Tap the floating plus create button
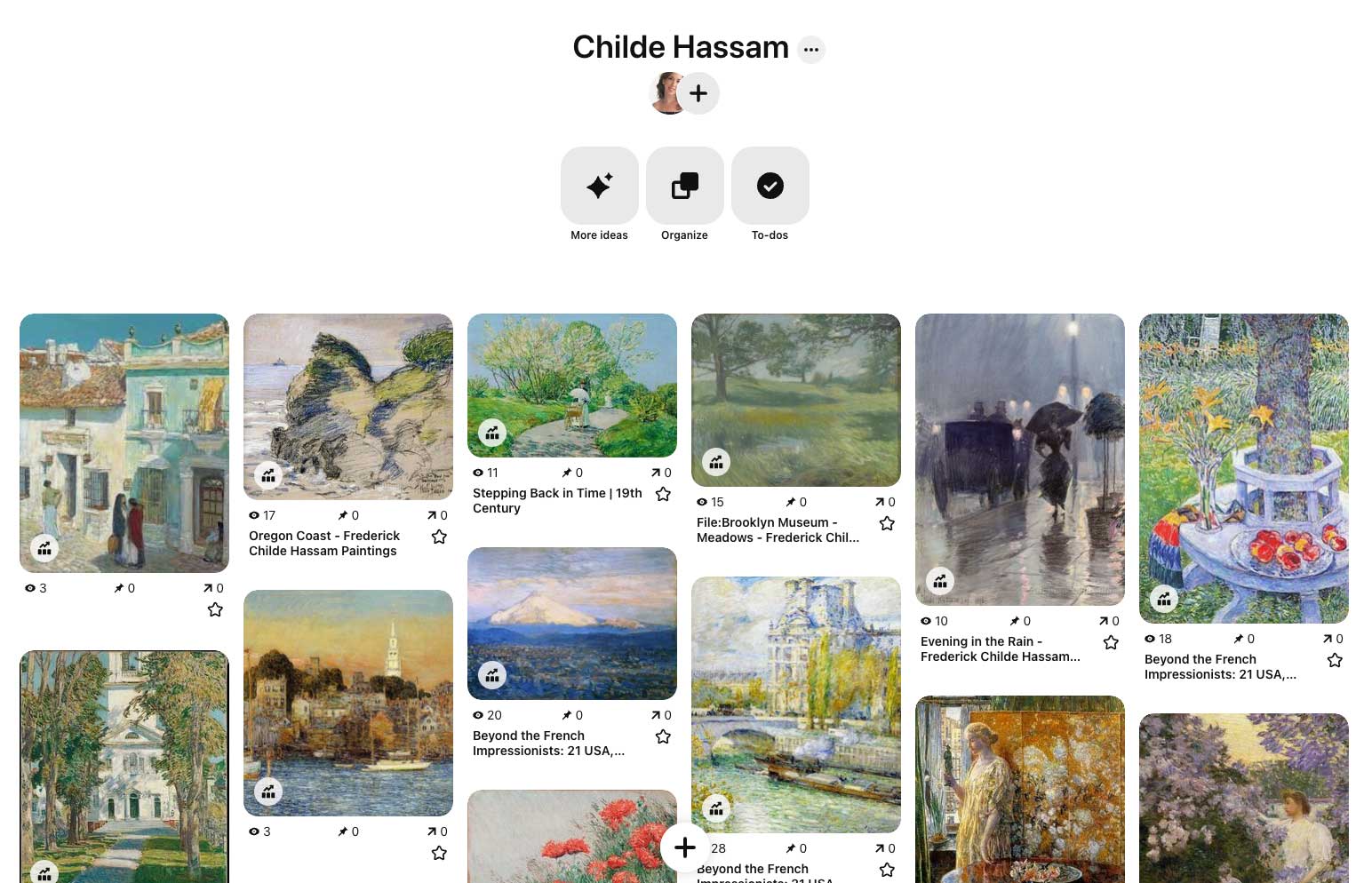This screenshot has width=1372, height=883. 684,847
